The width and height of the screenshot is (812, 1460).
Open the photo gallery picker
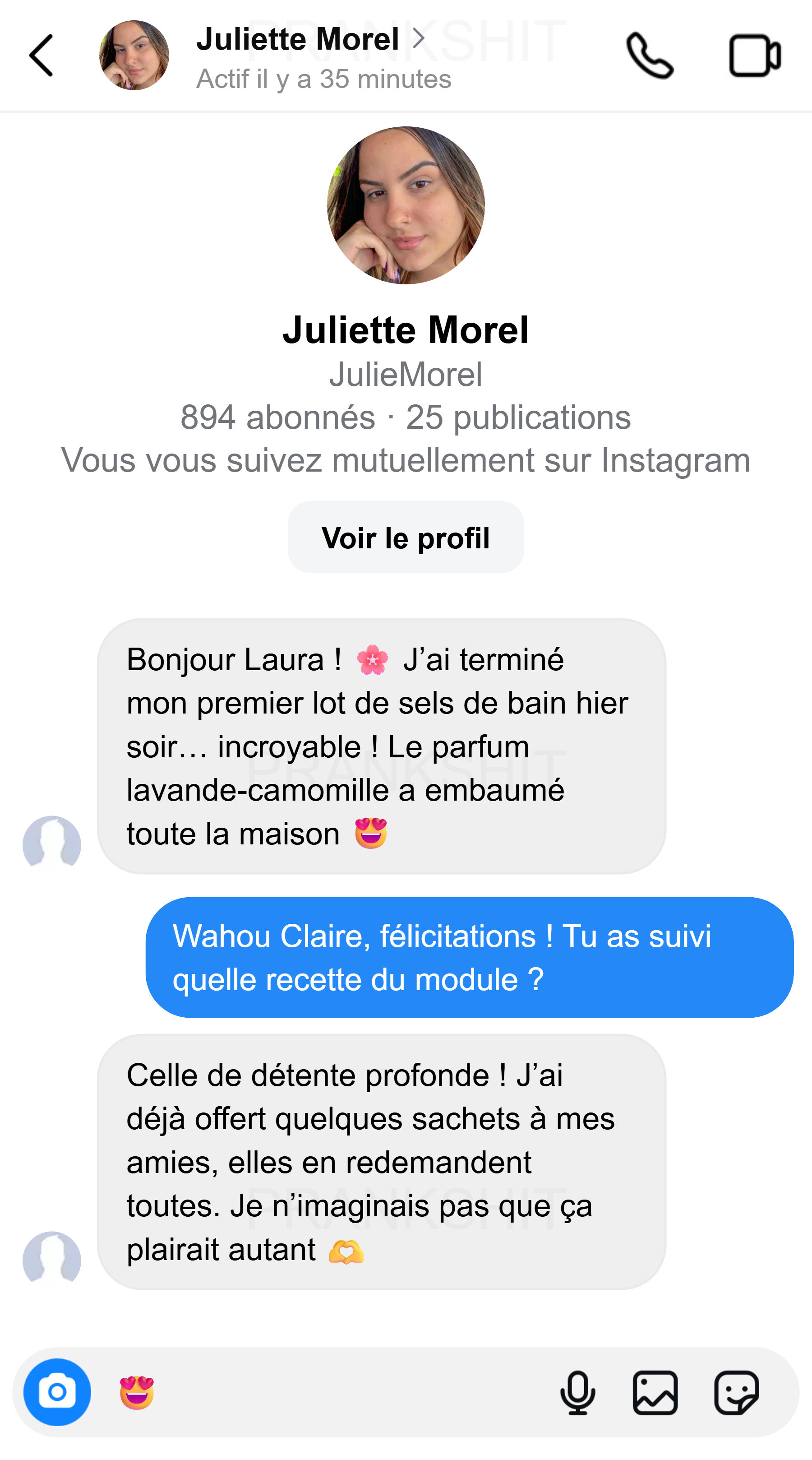(x=655, y=1392)
